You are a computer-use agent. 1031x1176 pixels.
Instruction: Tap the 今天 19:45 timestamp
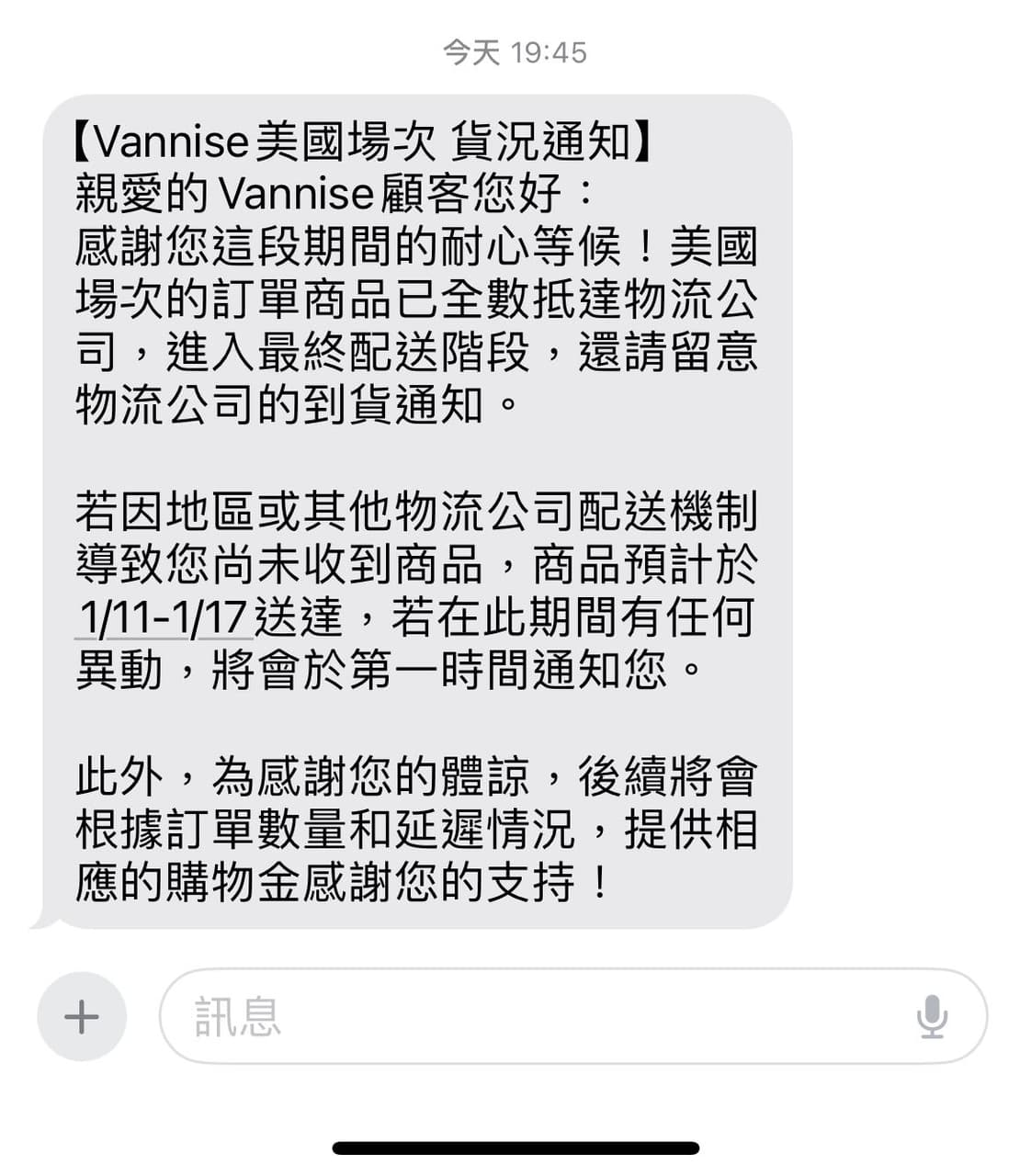tap(515, 52)
